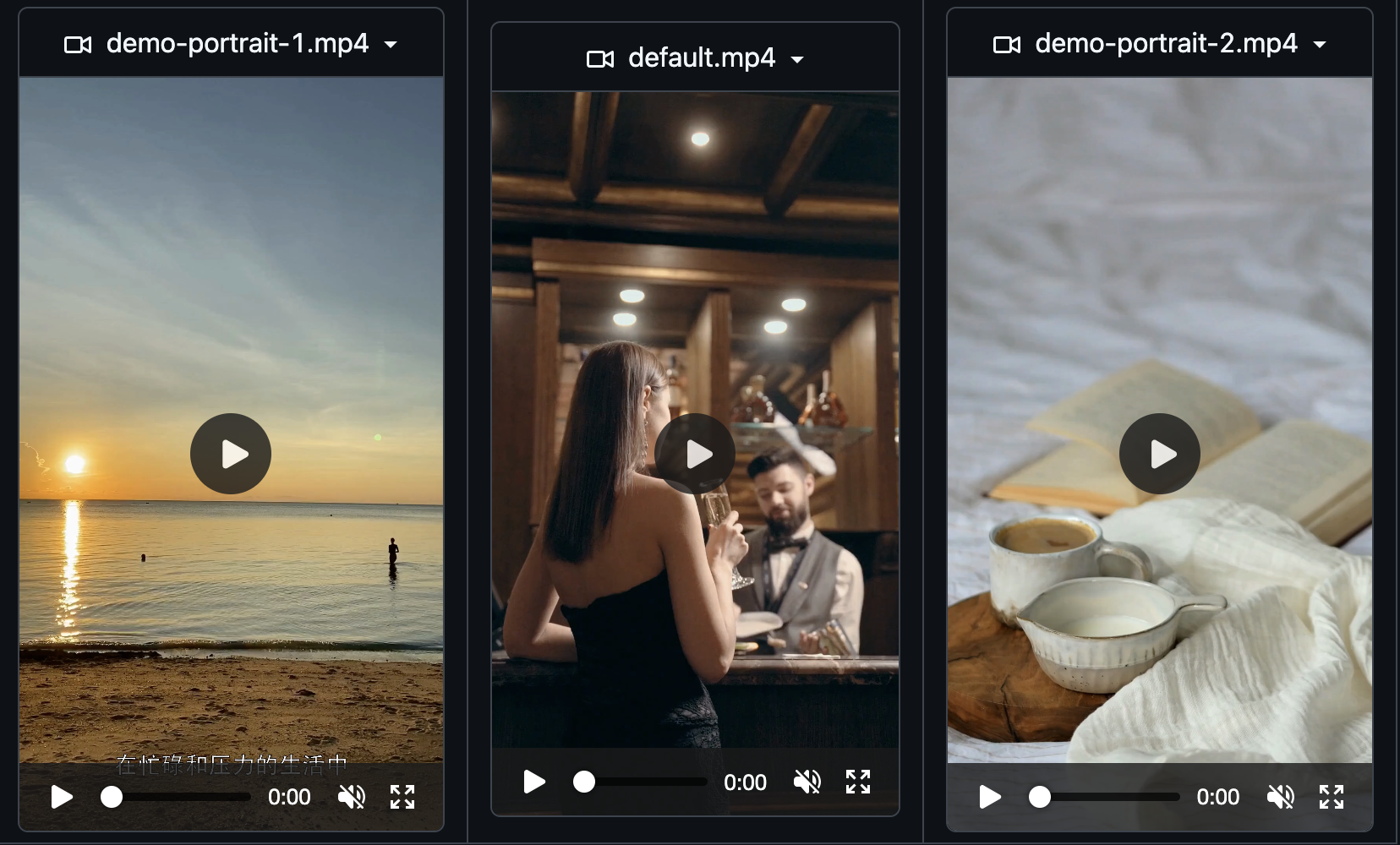The image size is (1400, 845).
Task: Play demo-portrait-2.mp4 with the center play button
Action: pyautogui.click(x=1159, y=454)
